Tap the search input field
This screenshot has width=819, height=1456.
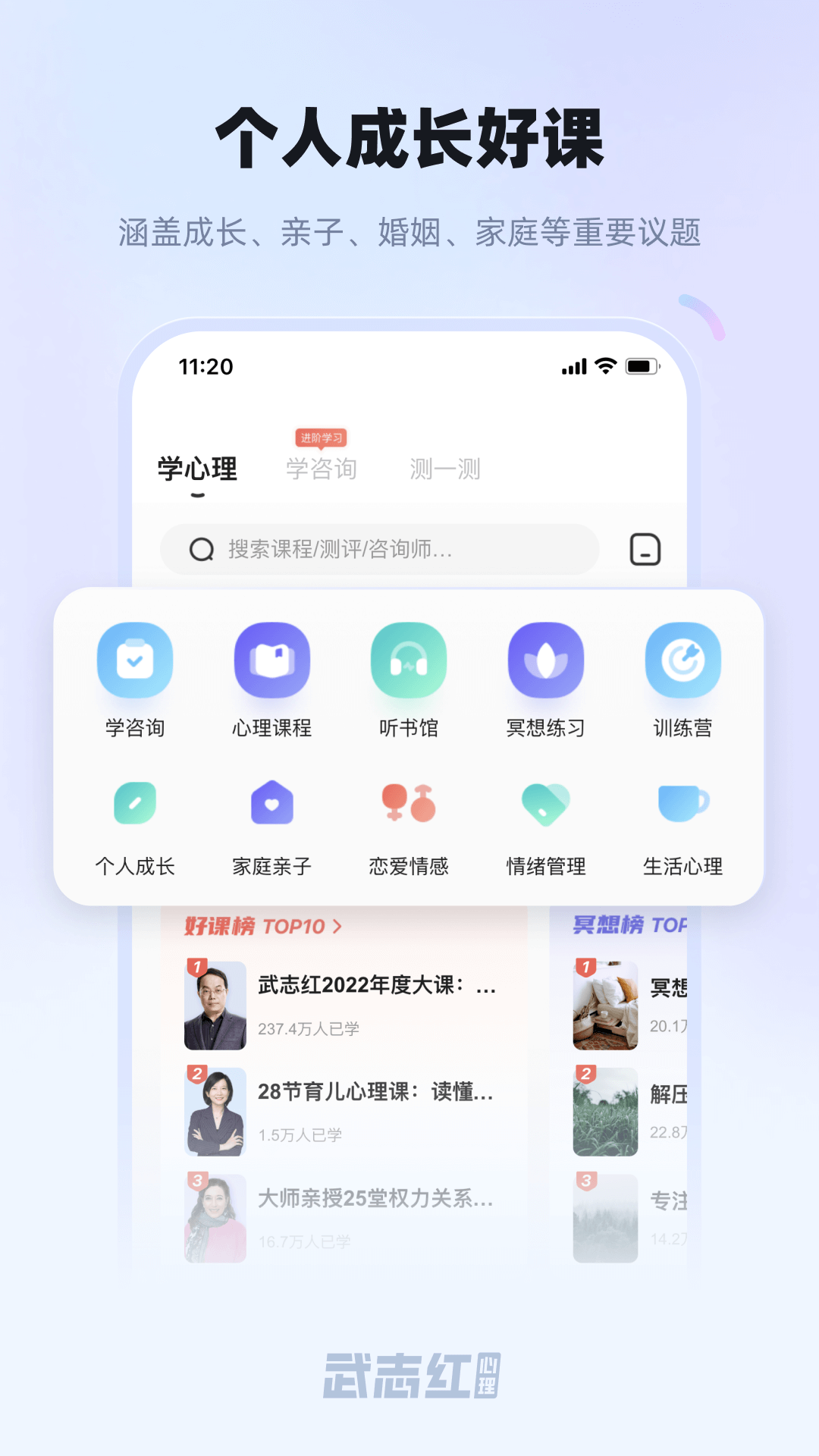click(x=379, y=549)
